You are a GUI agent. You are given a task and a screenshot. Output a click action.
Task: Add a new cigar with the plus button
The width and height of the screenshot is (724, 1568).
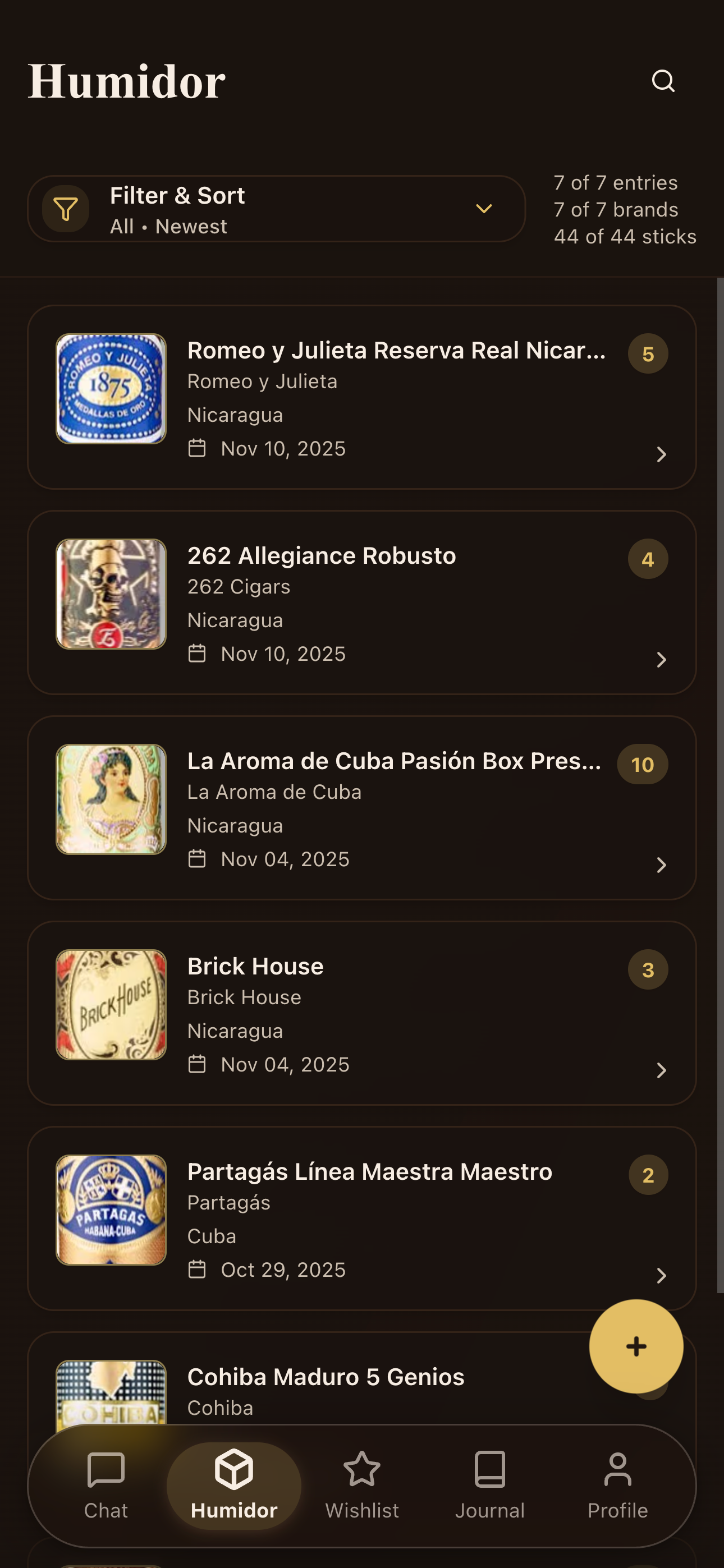pyautogui.click(x=636, y=1346)
